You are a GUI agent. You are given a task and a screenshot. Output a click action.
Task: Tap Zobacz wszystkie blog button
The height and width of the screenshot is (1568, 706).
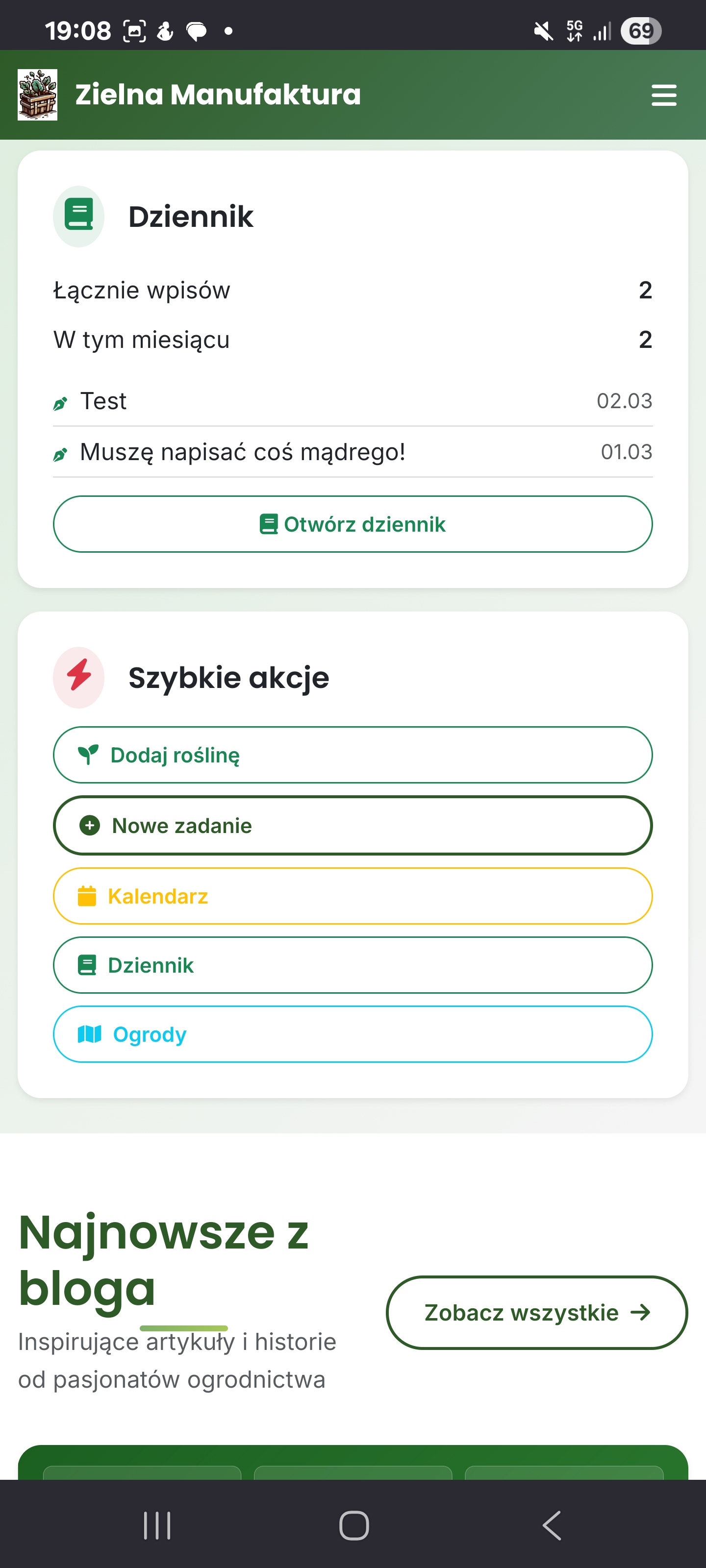point(536,1312)
